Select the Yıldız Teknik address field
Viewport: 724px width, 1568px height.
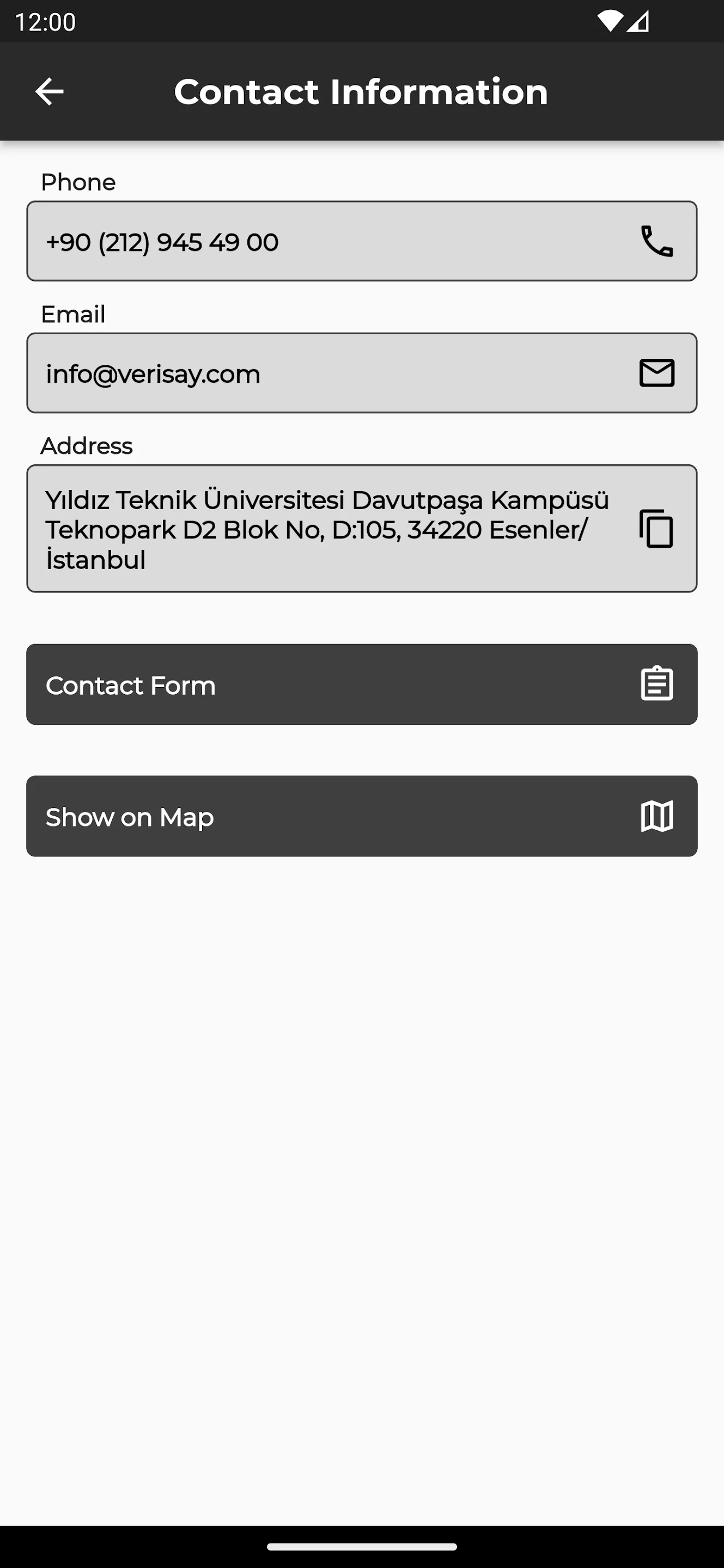[x=305, y=528]
